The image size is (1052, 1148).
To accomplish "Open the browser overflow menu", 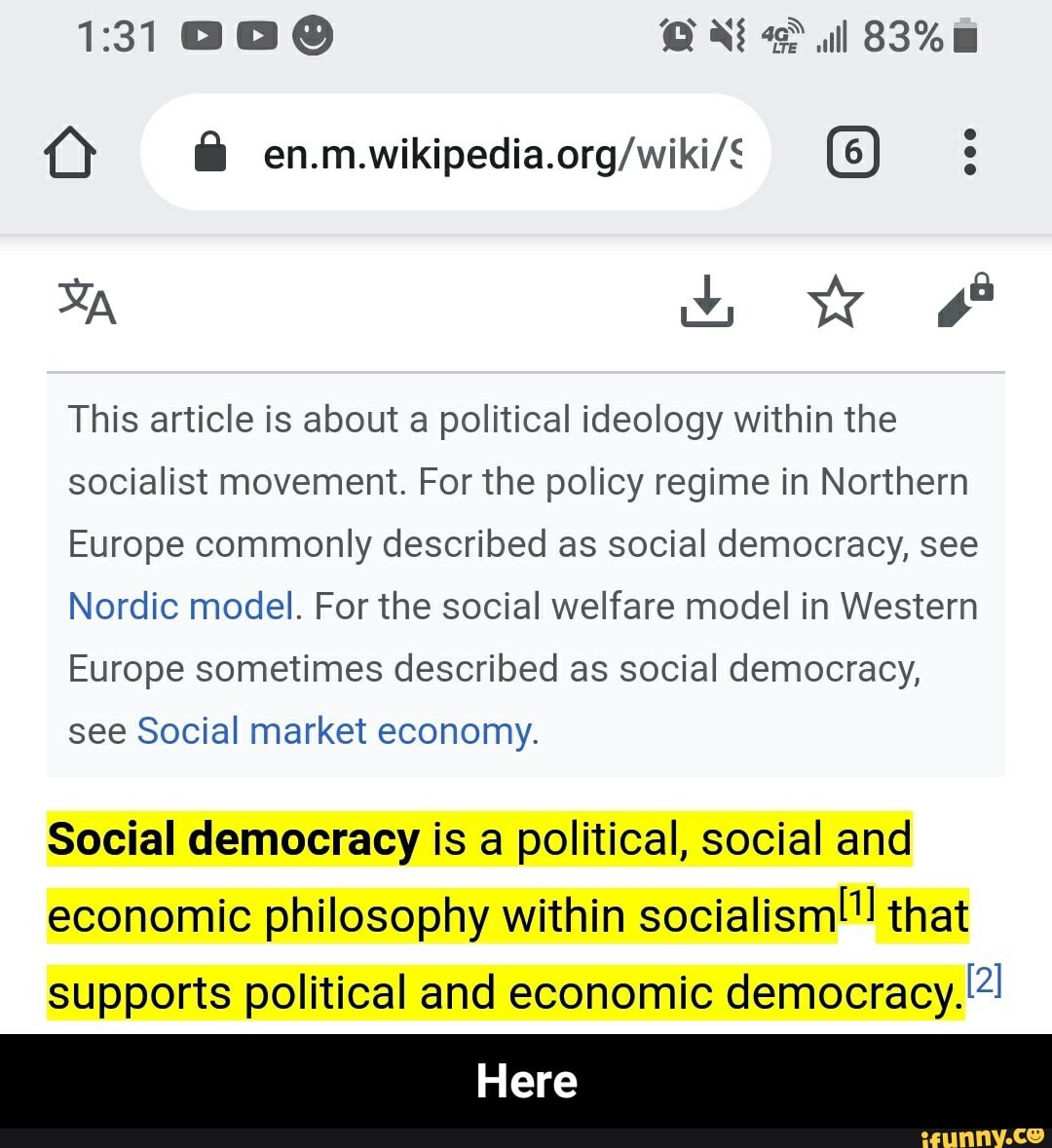I will click(x=969, y=153).
